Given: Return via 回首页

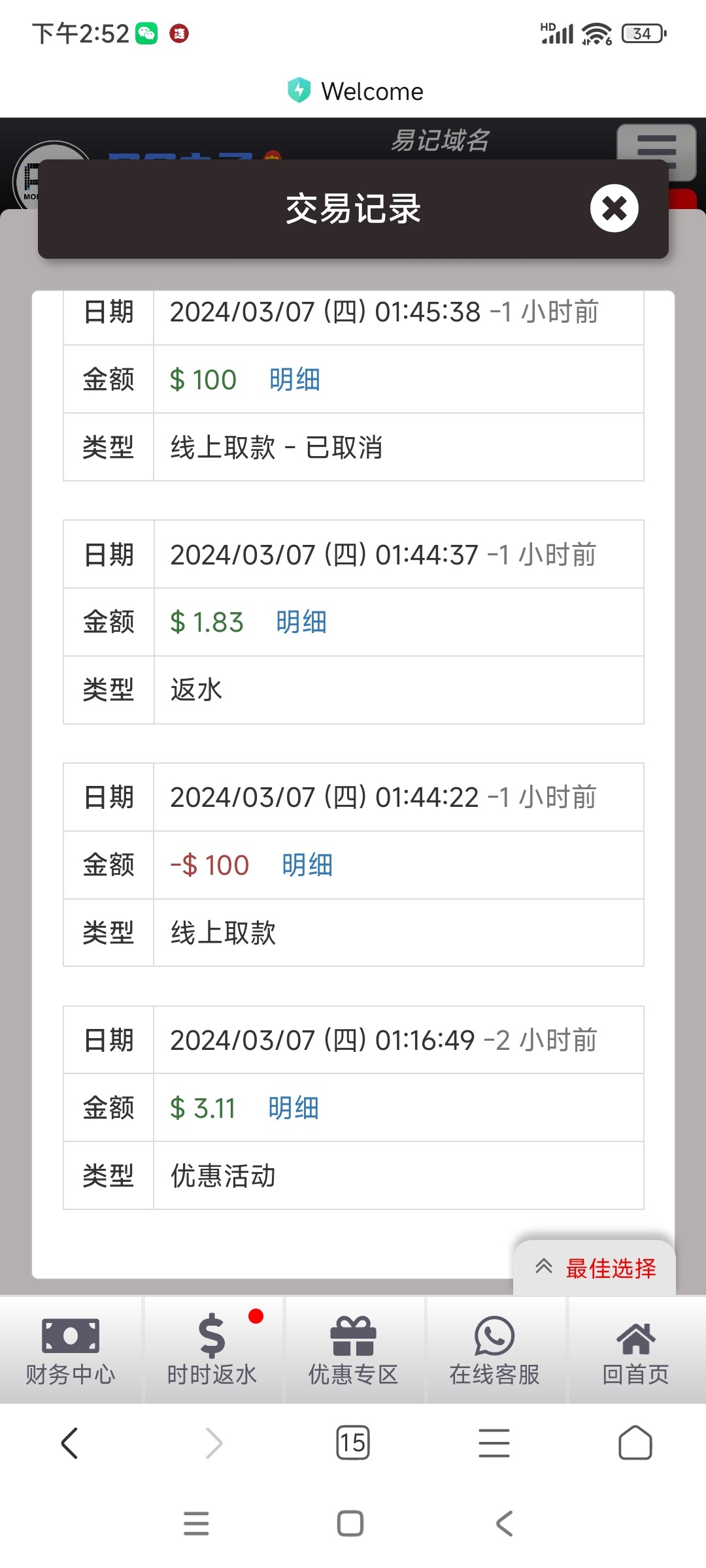Looking at the screenshot, I should (x=635, y=1350).
